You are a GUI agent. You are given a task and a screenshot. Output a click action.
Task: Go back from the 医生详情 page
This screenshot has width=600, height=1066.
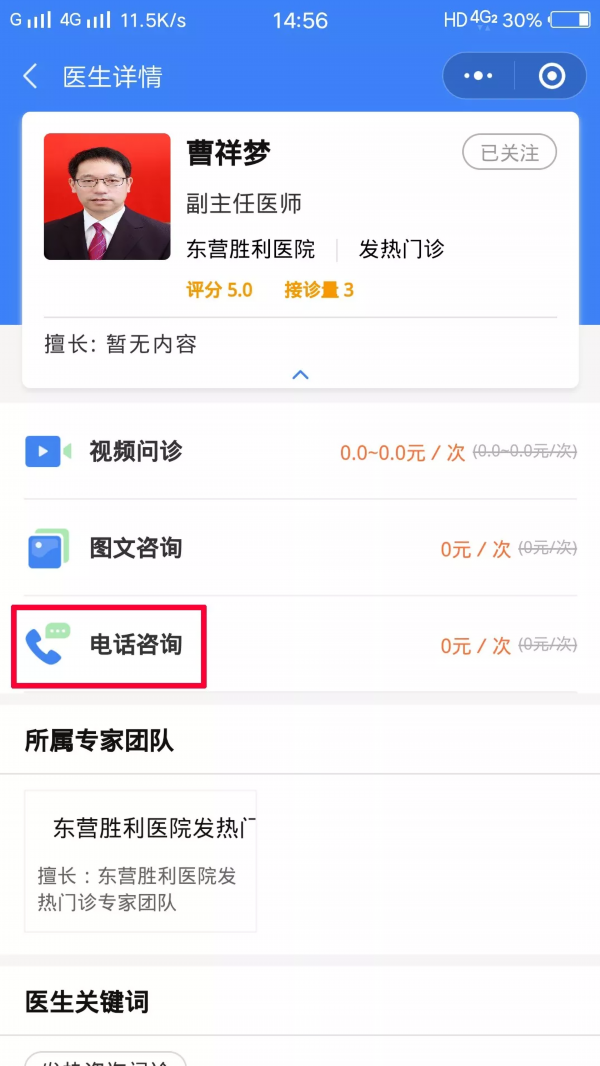[x=31, y=77]
